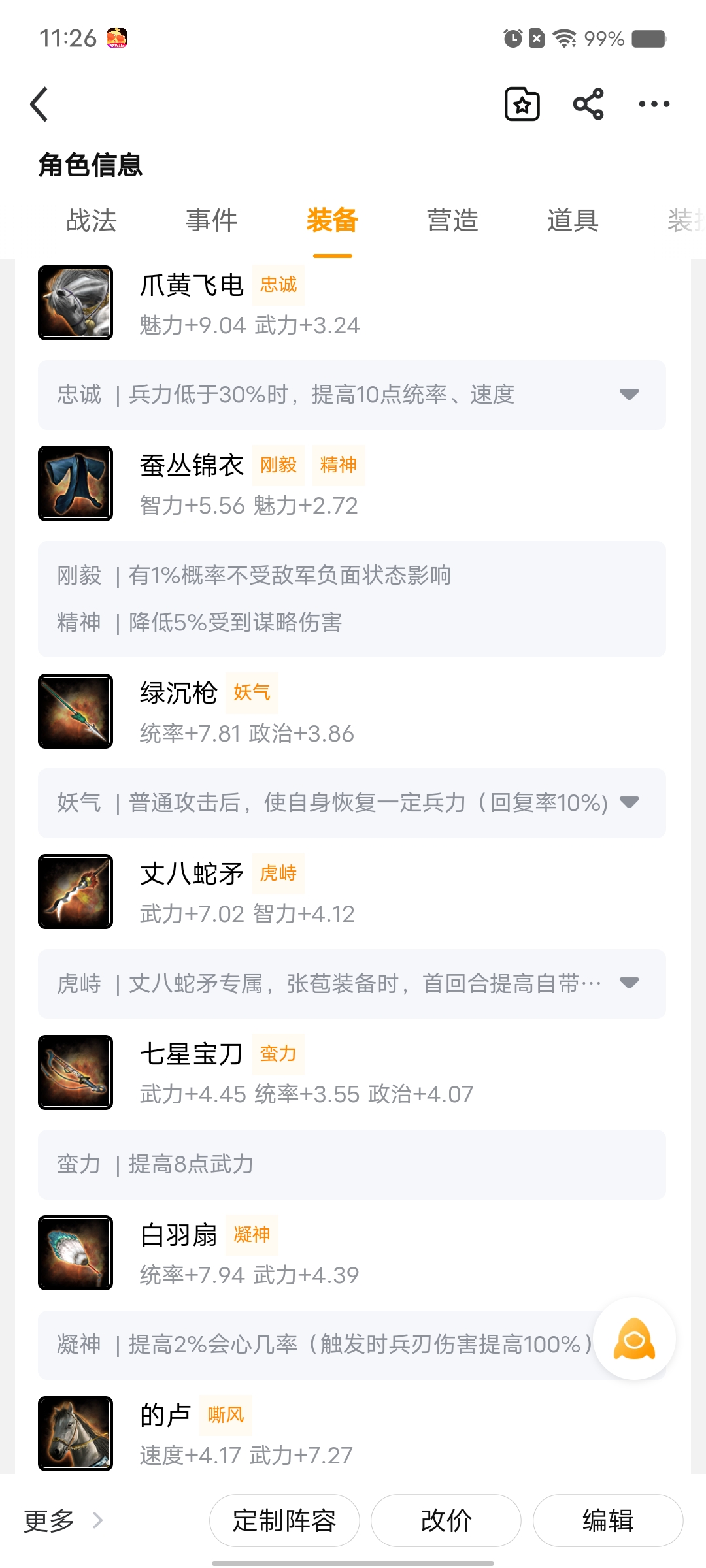Viewport: 706px width, 1568px height.
Task: Tap 编辑 to edit the listing
Action: click(608, 1521)
